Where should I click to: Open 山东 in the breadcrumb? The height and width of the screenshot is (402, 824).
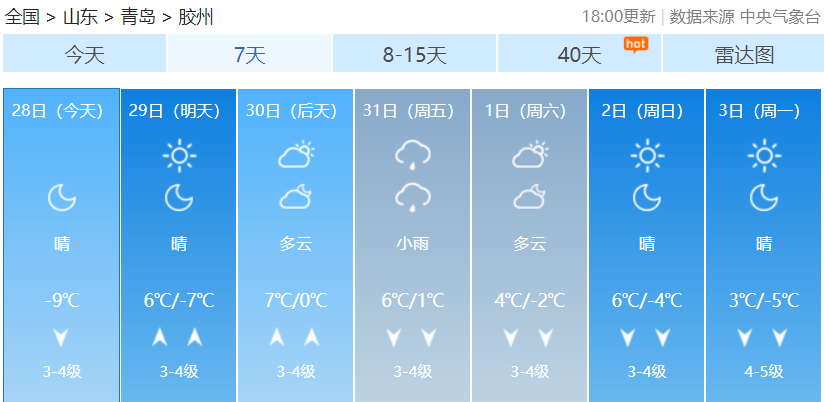80,17
